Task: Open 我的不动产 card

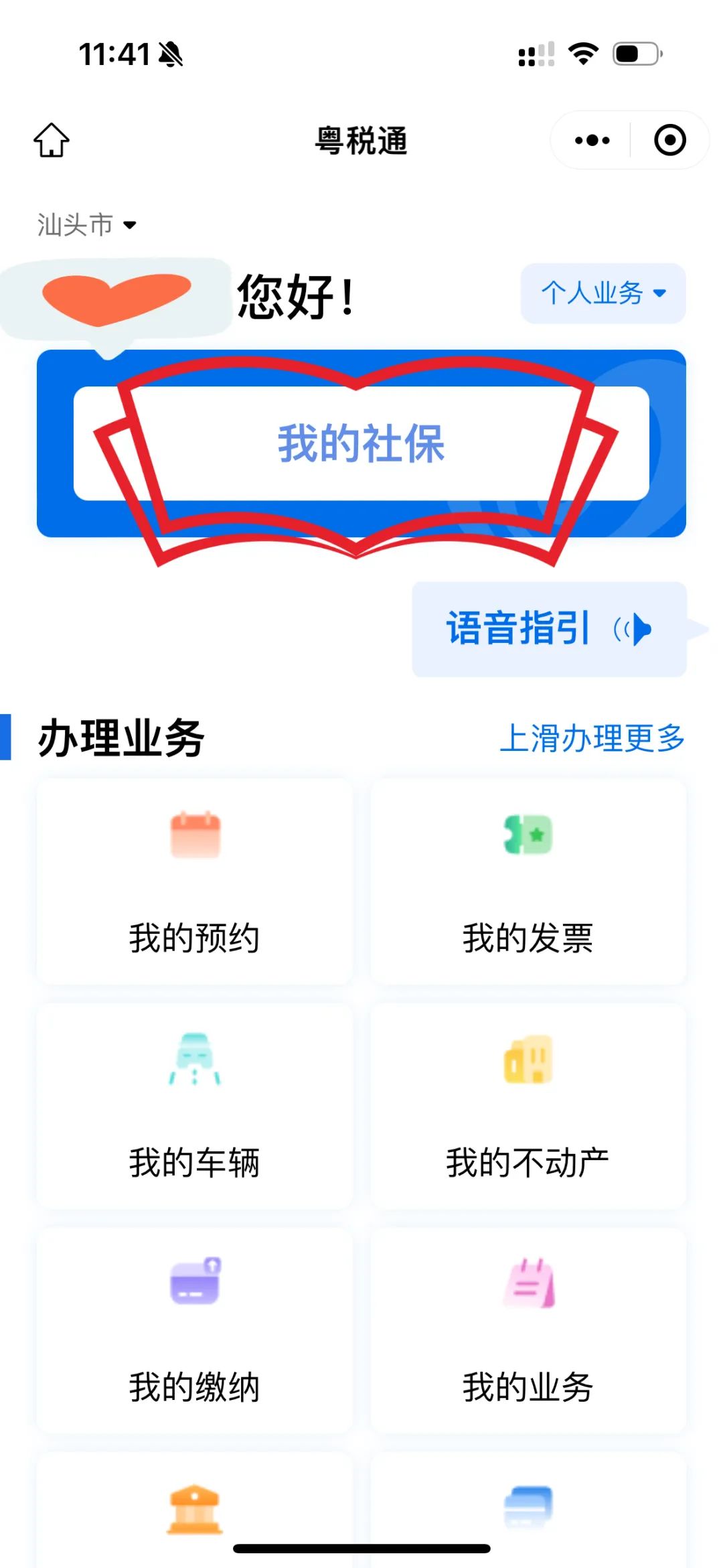Action: point(528,1105)
